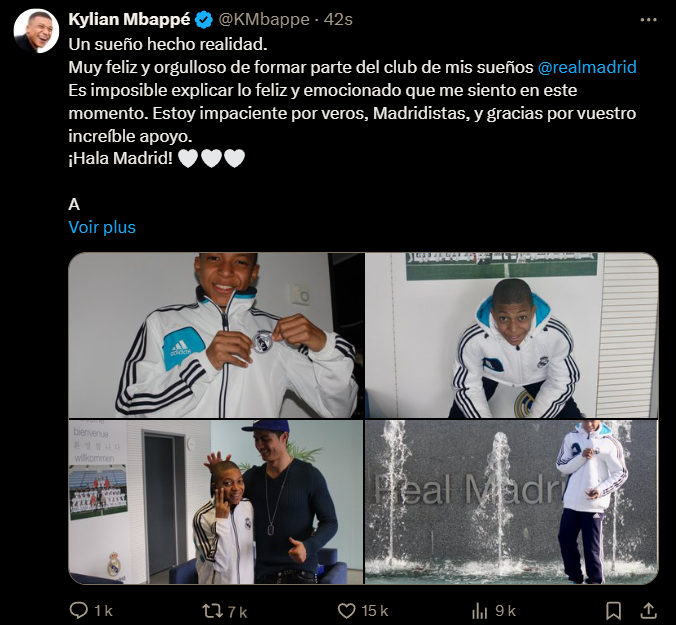676x625 pixels.
Task: Expand the post with Voir plus
Action: [x=102, y=227]
